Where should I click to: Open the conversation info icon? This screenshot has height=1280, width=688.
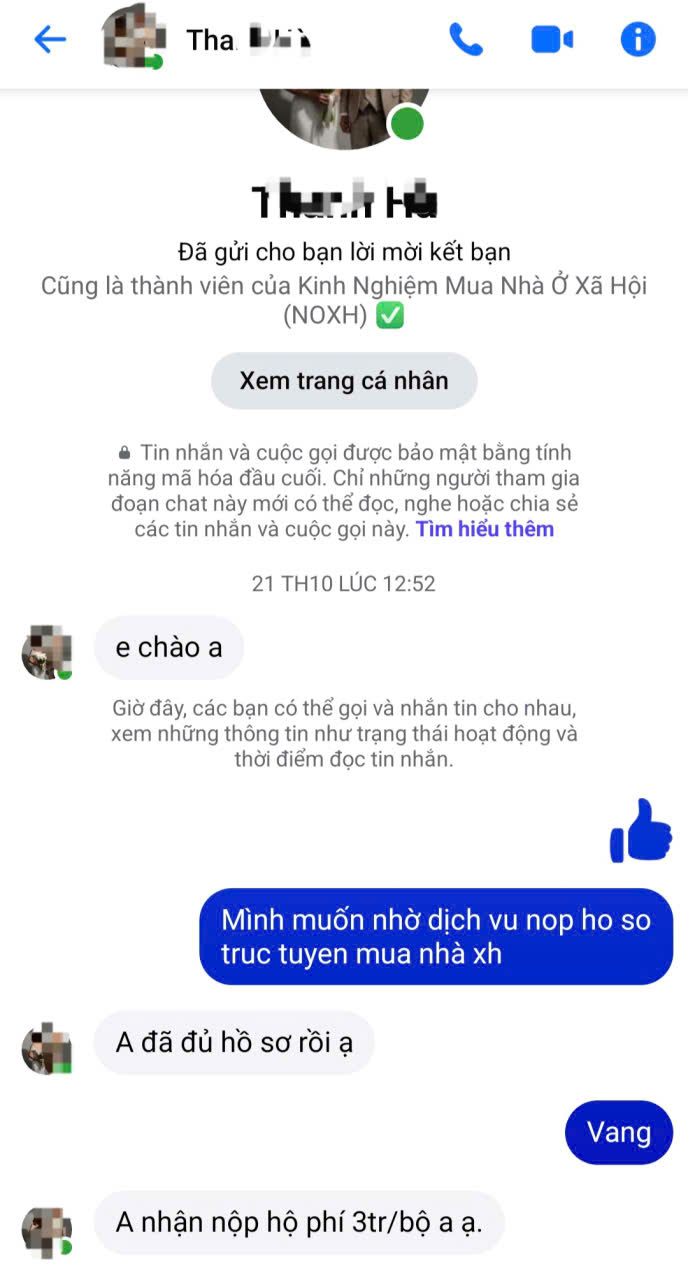point(637,40)
